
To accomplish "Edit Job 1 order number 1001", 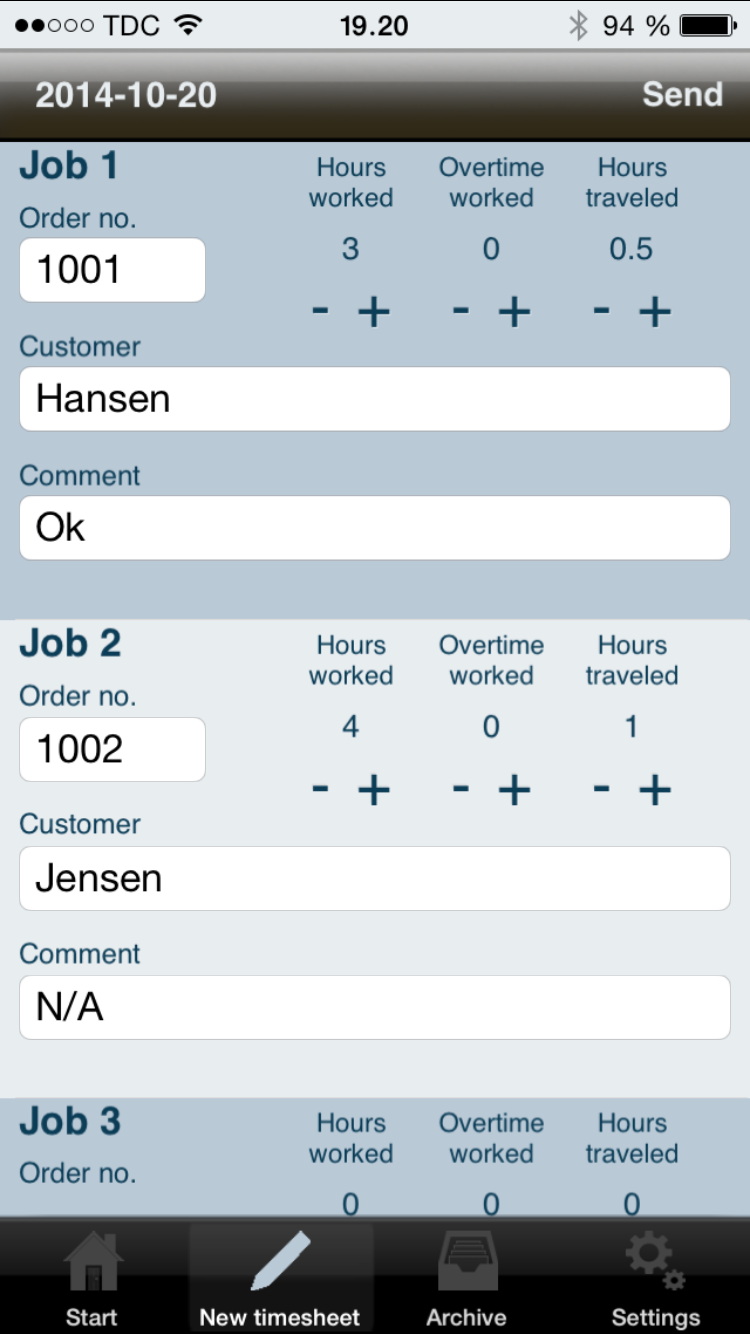I will point(112,270).
